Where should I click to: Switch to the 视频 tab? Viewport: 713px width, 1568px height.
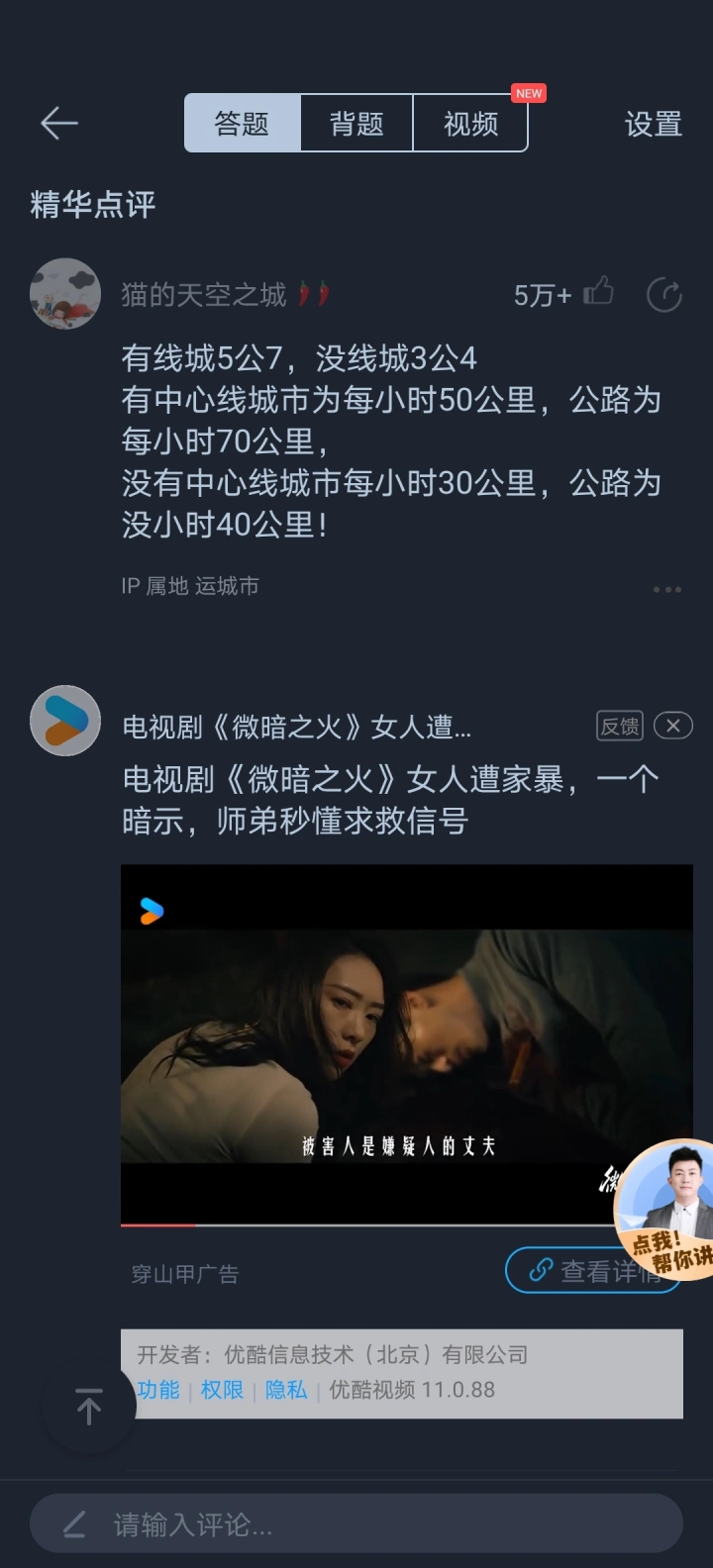[x=470, y=124]
